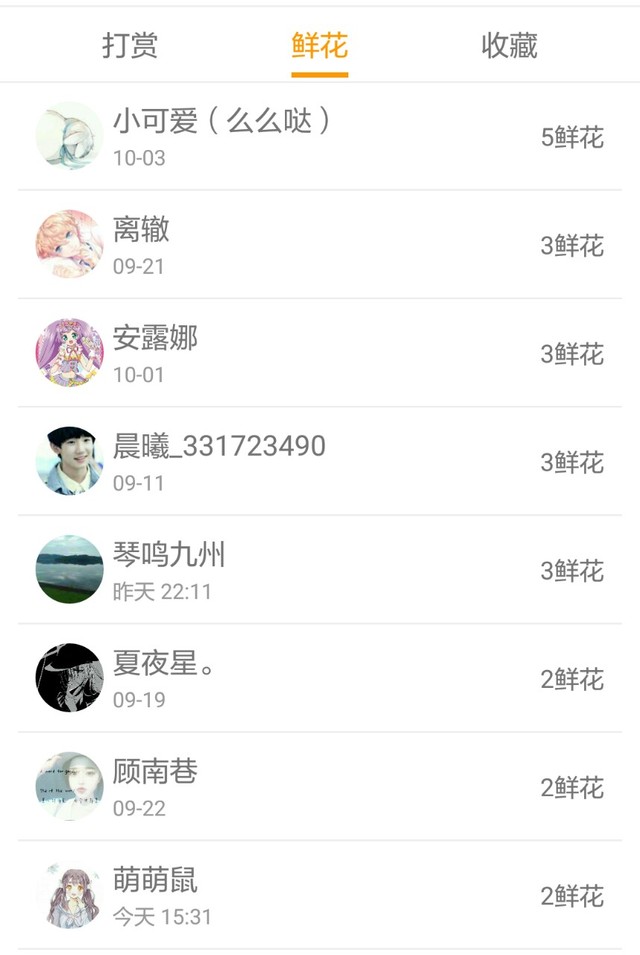Tap the 安露娜 entry
This screenshot has height=955, width=640.
click(x=320, y=353)
